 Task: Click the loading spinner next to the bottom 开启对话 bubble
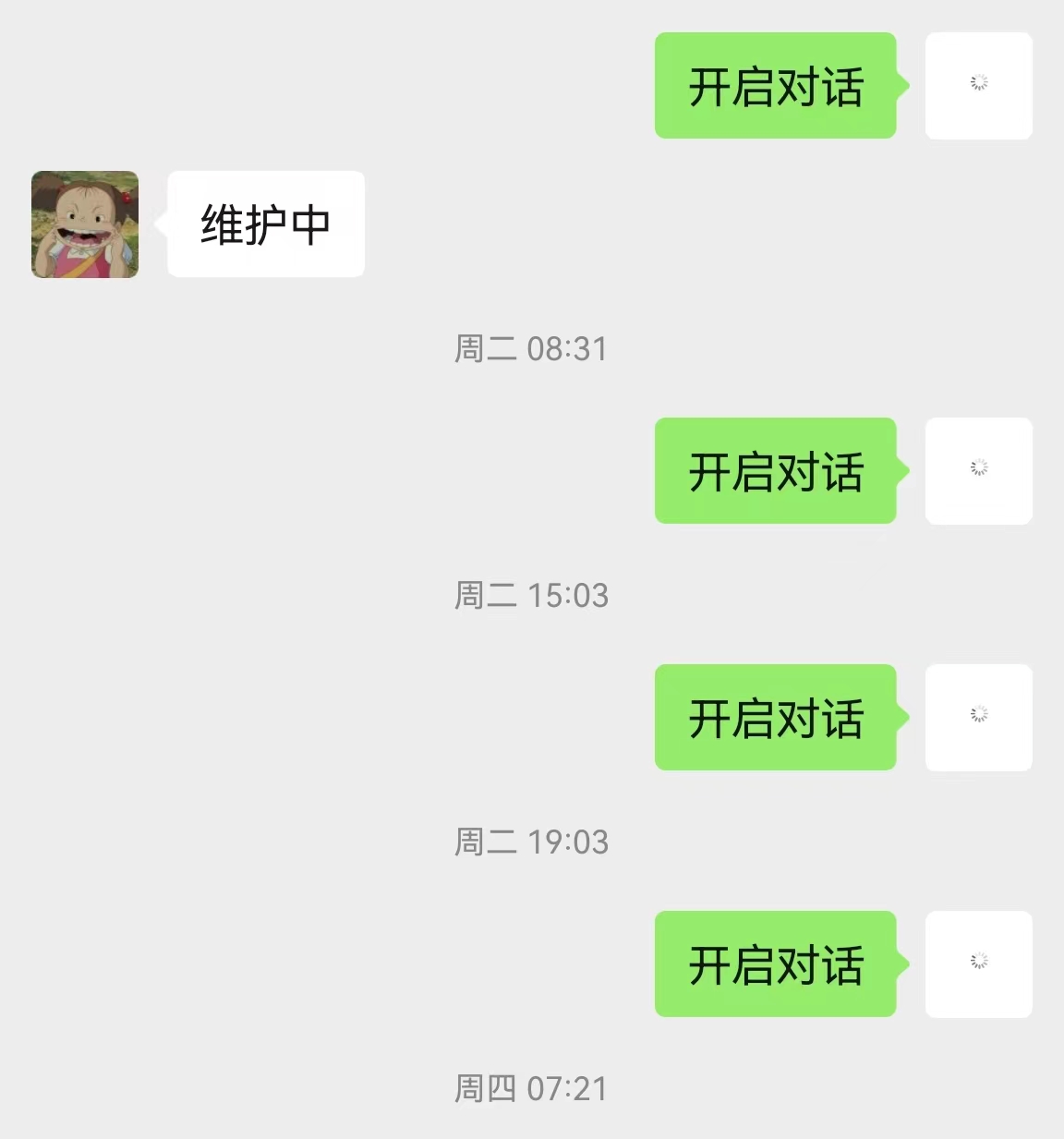coord(978,963)
